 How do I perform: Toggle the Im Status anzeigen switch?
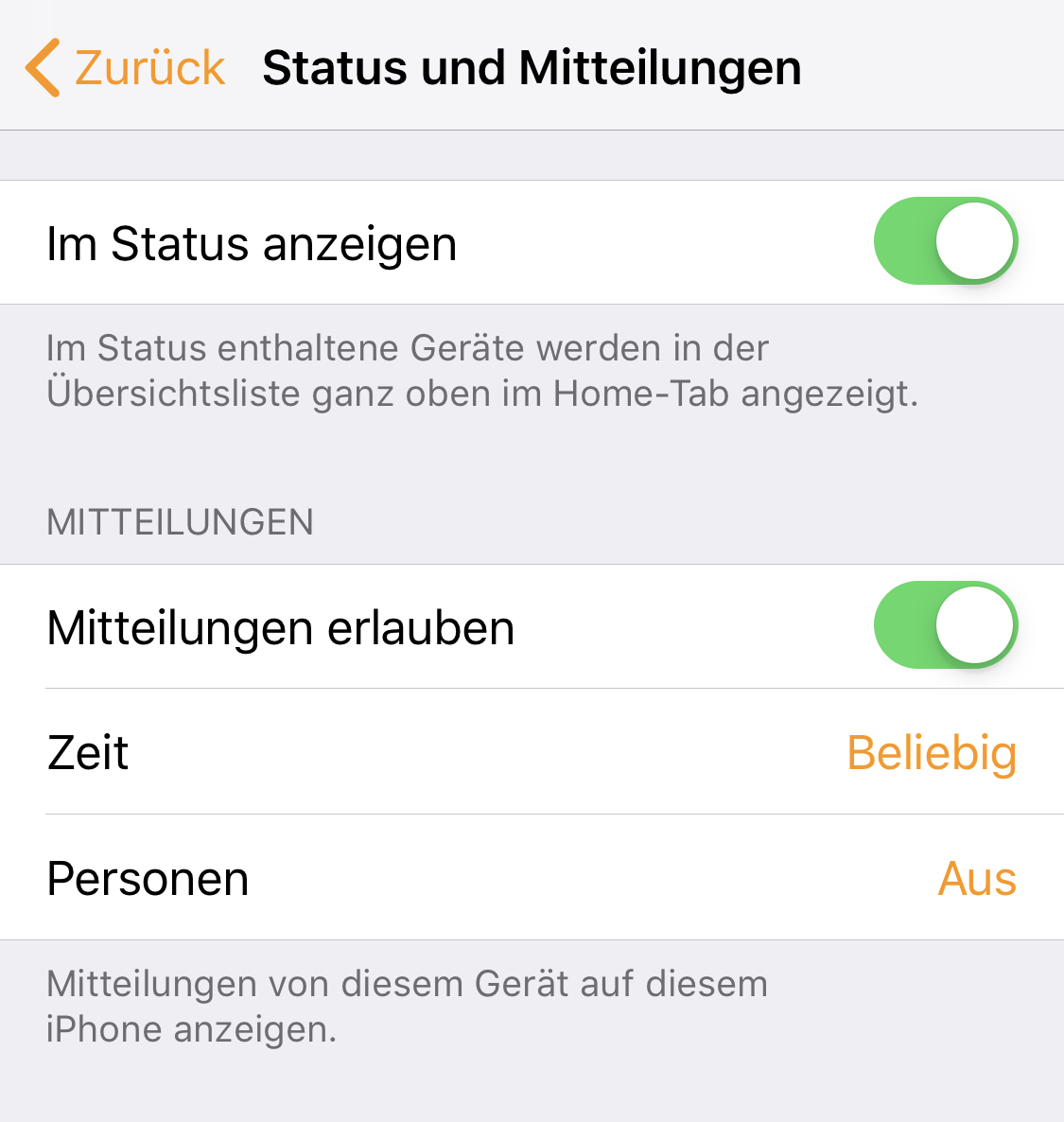coord(945,241)
